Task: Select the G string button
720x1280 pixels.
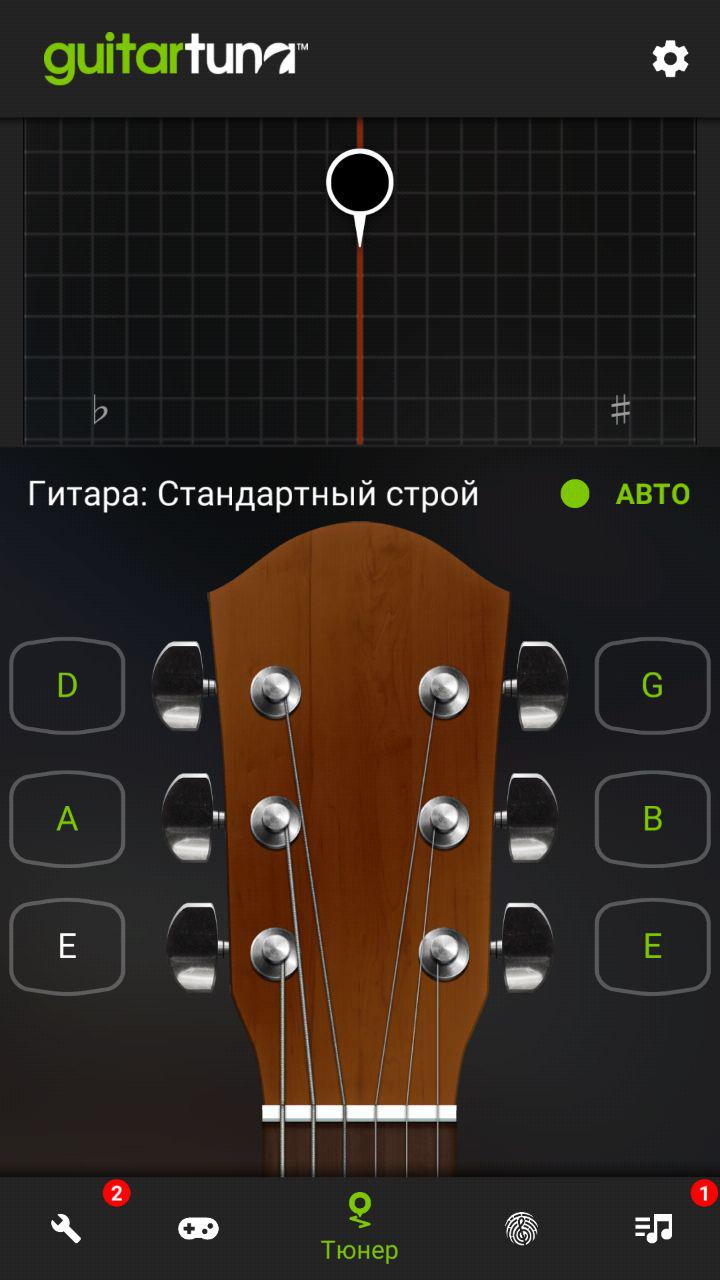Action: pyautogui.click(x=652, y=686)
